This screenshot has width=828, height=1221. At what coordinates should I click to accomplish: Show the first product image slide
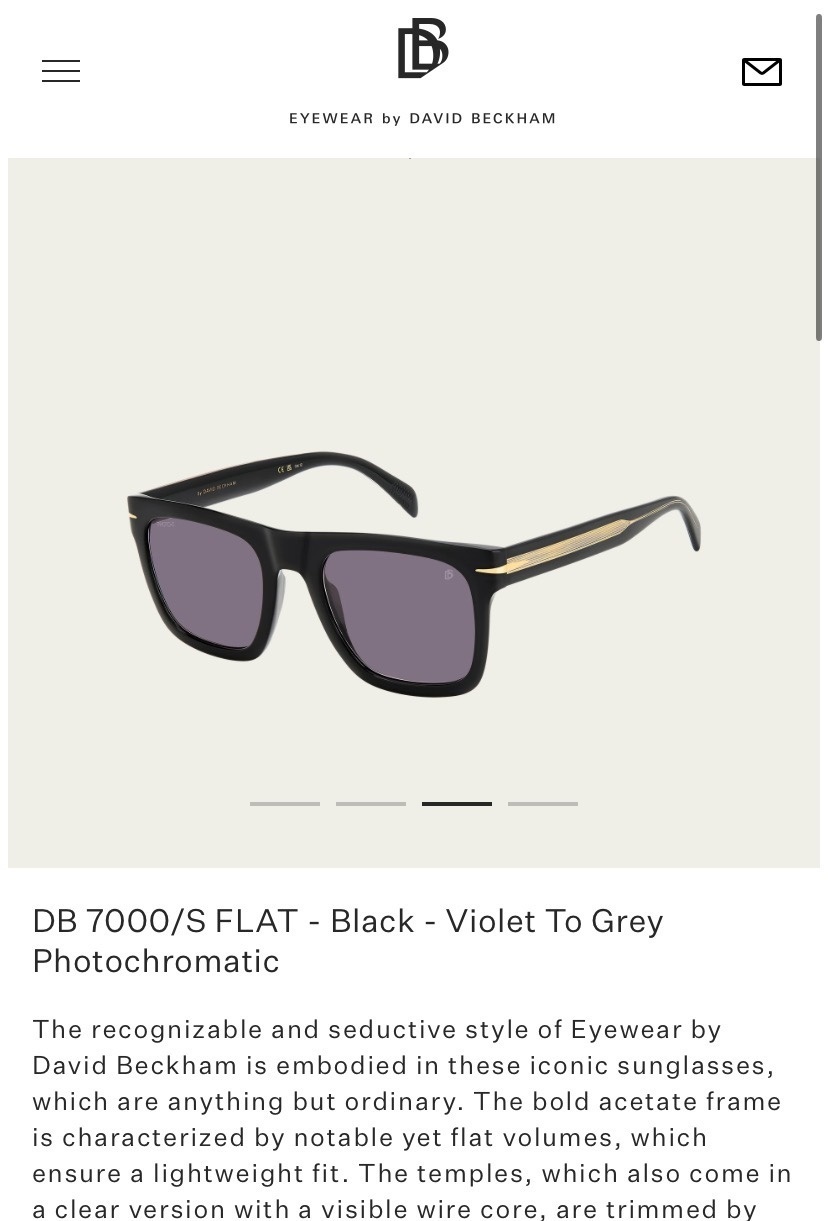click(x=285, y=803)
